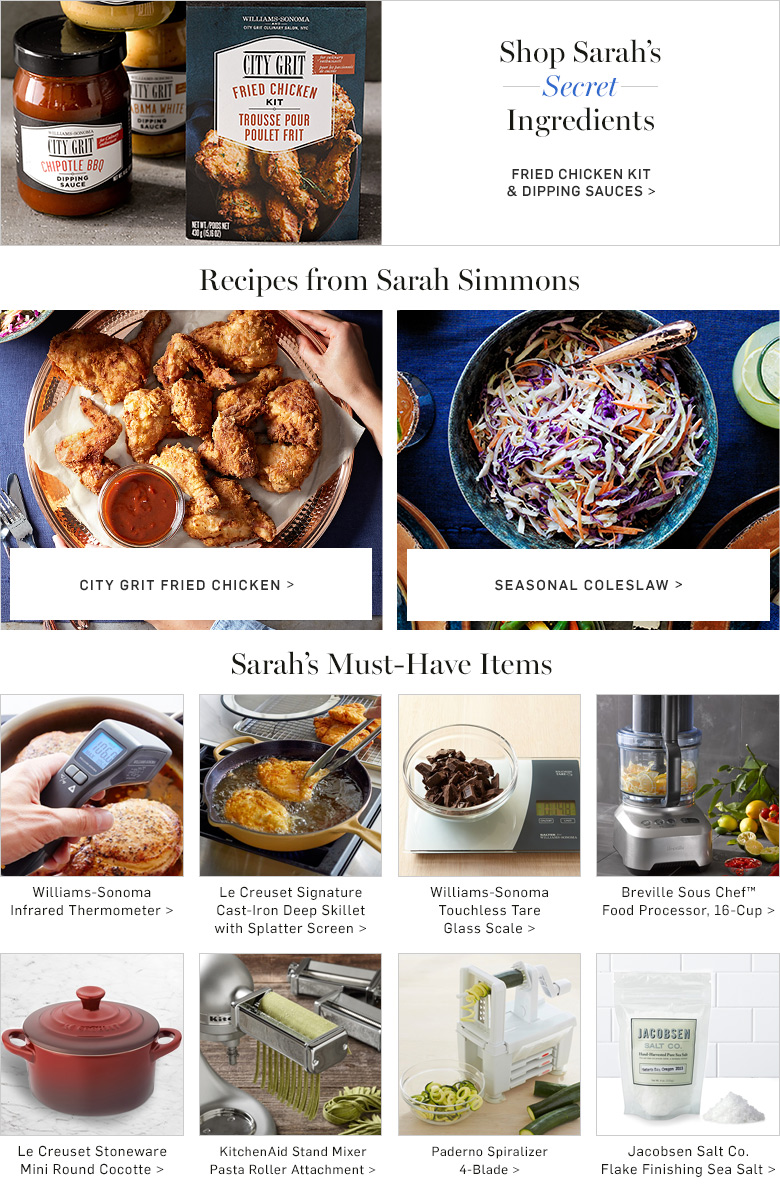Image resolution: width=780 pixels, height=1200 pixels.
Task: View Williams-Sonoma Infrared Thermometer
Action: coord(92,901)
